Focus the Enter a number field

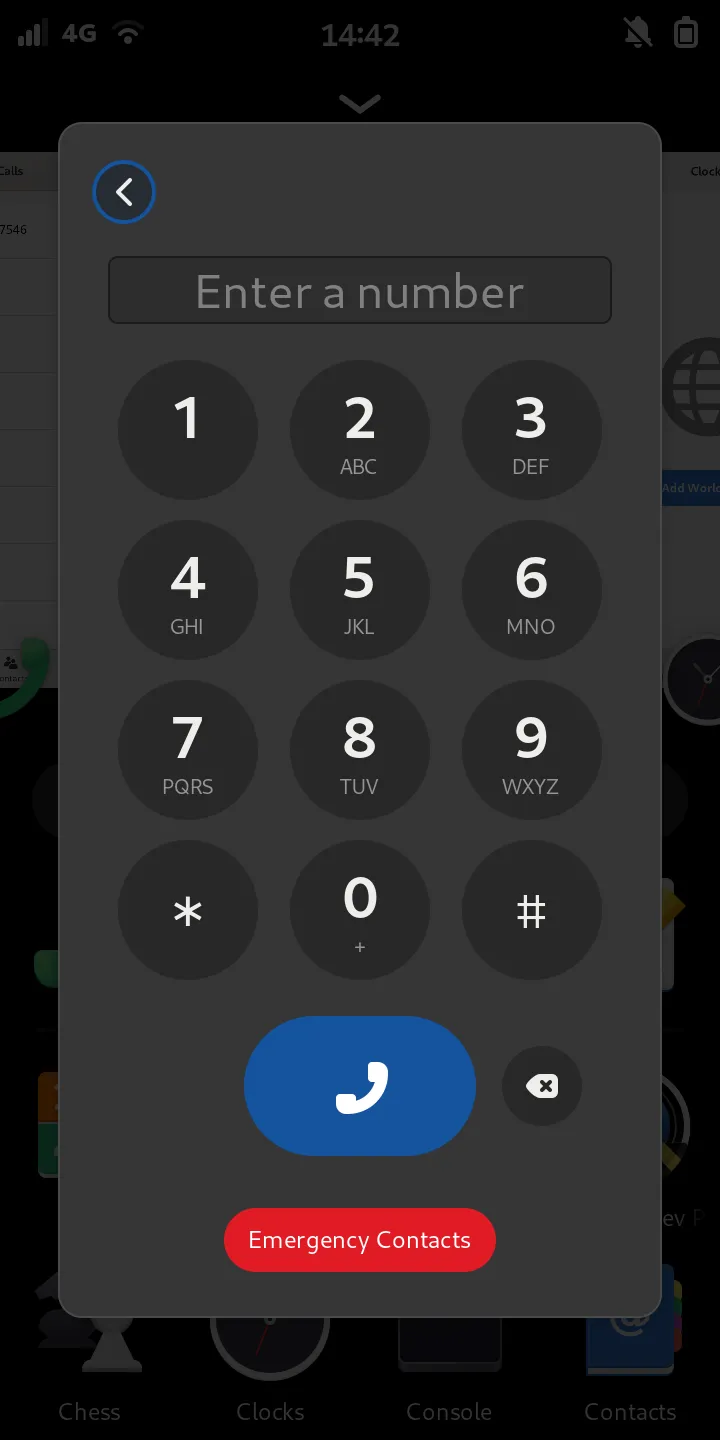360,291
